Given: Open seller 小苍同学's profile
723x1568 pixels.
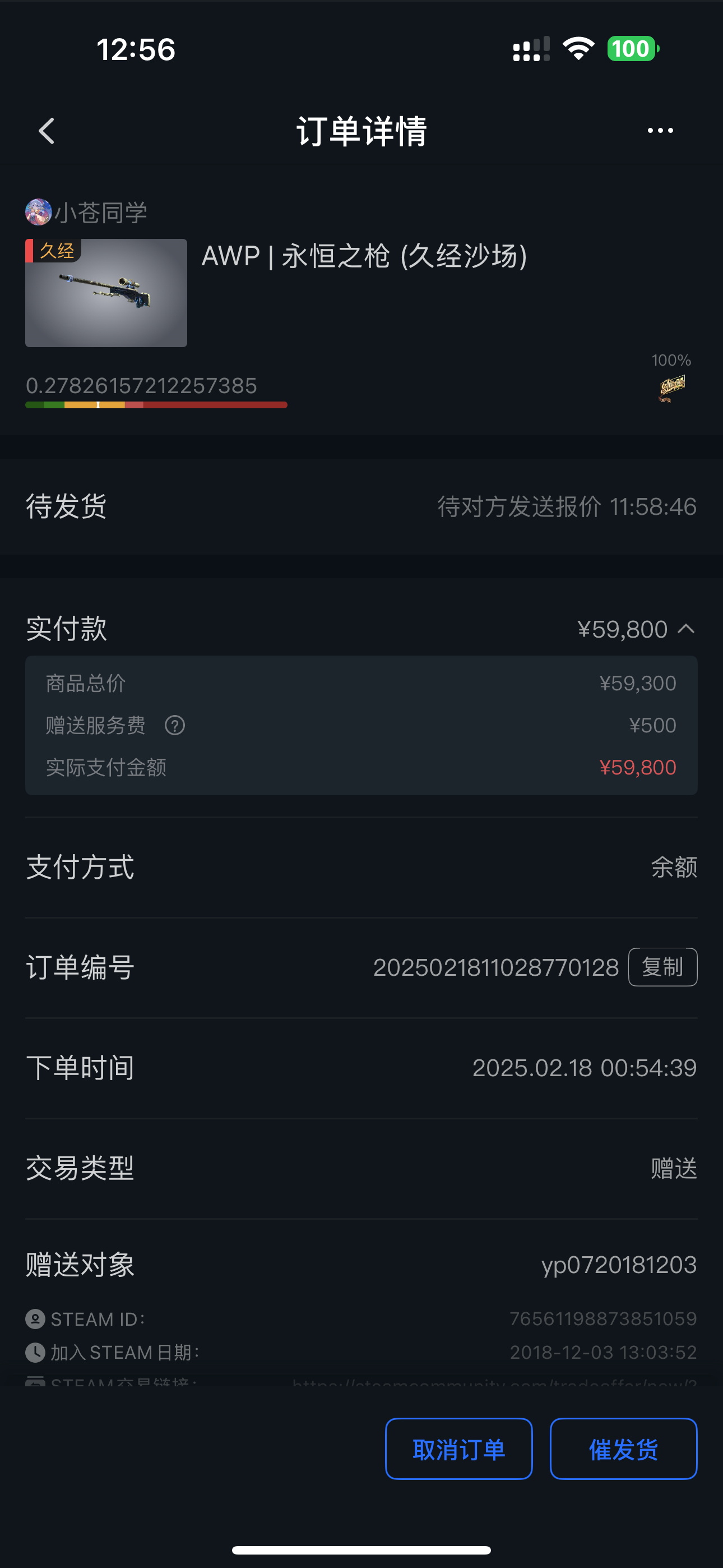Looking at the screenshot, I should point(86,212).
